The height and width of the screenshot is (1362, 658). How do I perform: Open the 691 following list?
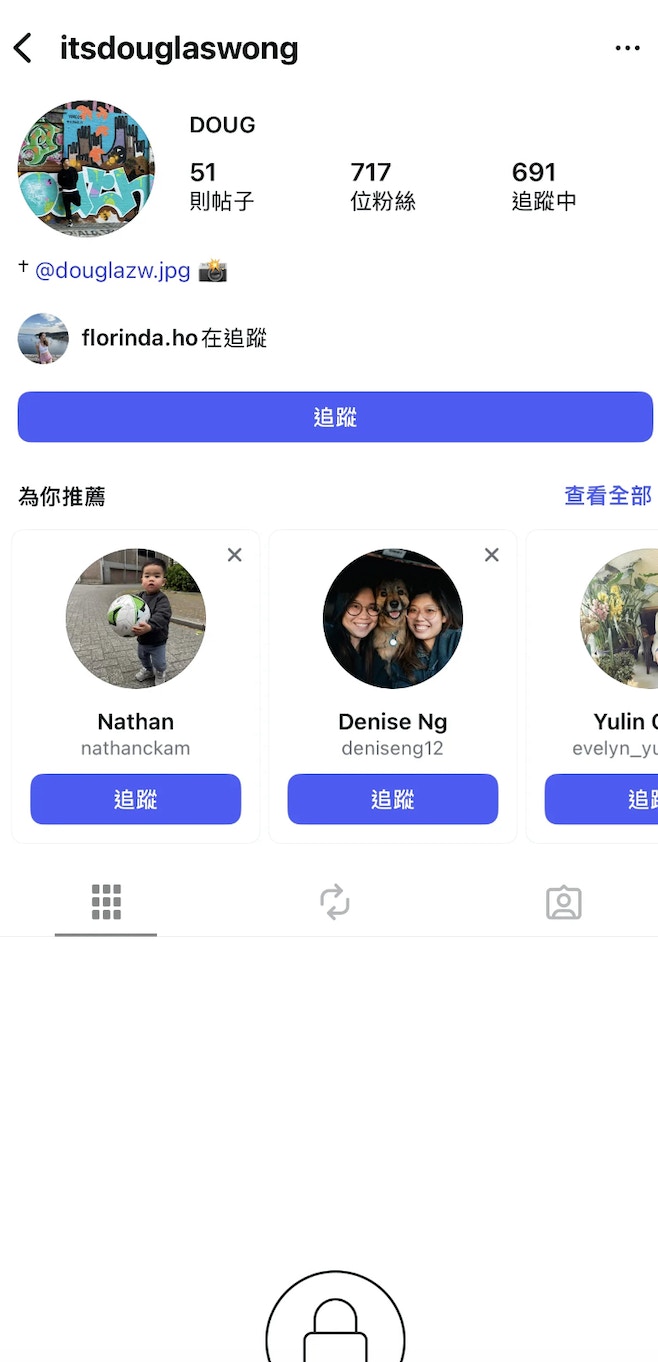(x=543, y=186)
